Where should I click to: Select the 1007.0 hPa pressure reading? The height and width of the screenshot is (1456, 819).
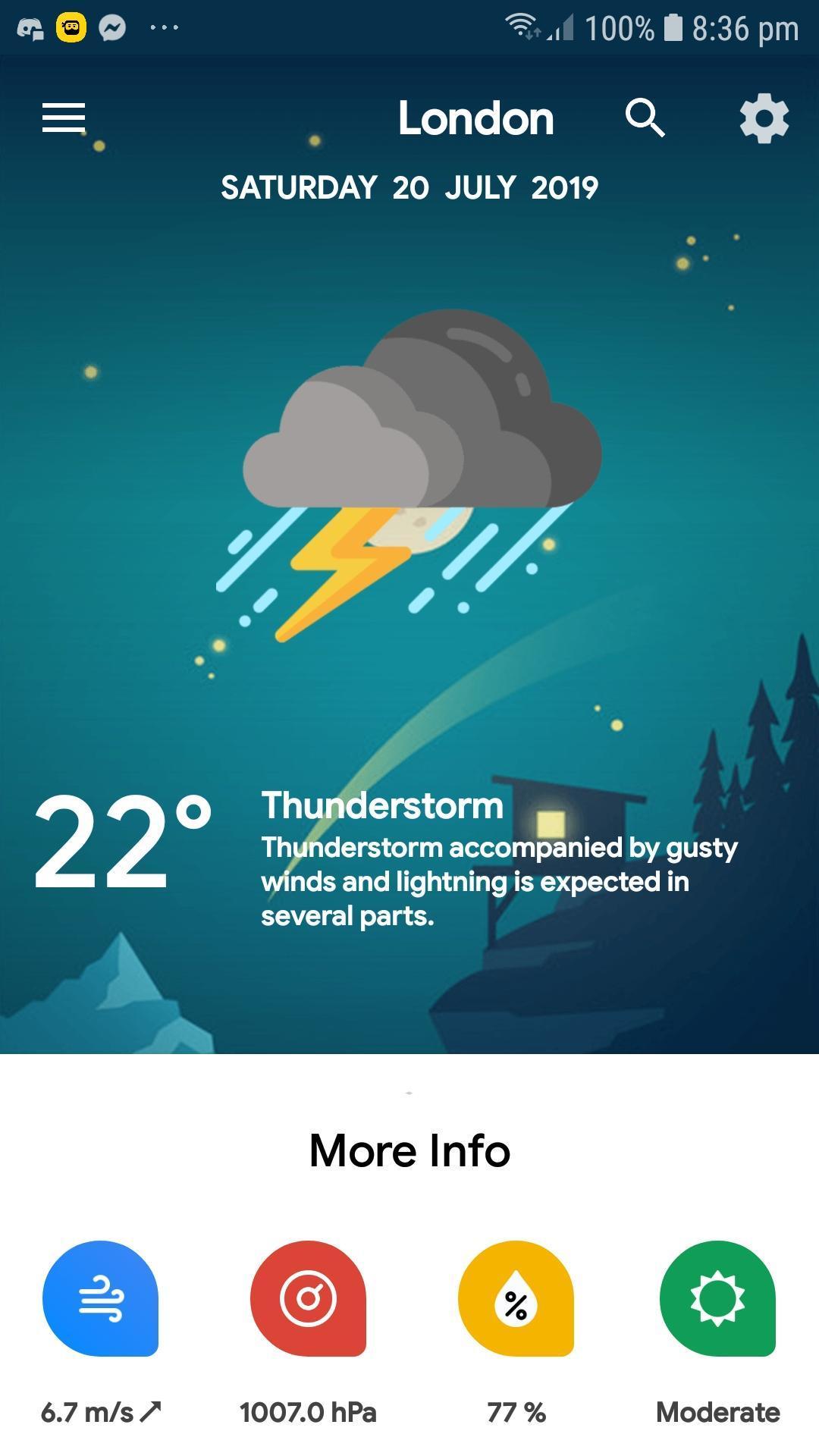coord(308,1412)
